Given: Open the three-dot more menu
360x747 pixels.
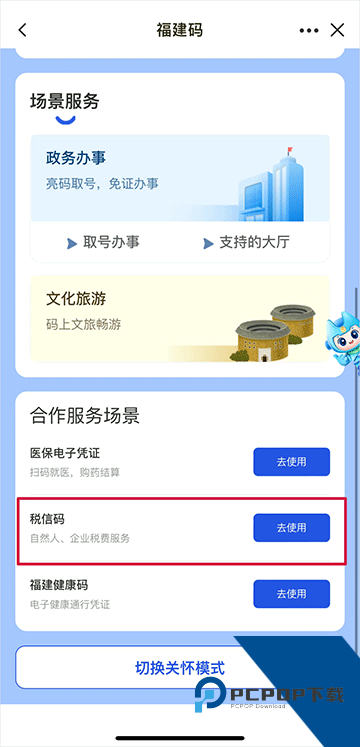Looking at the screenshot, I should [x=309, y=30].
